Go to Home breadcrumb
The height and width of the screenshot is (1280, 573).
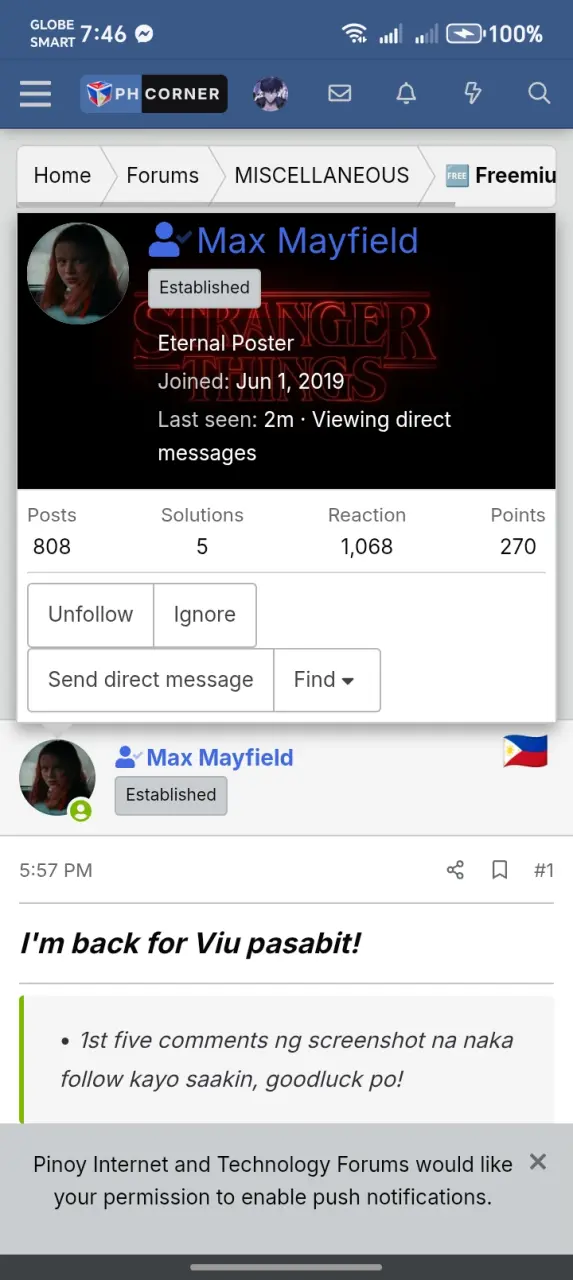(62, 175)
